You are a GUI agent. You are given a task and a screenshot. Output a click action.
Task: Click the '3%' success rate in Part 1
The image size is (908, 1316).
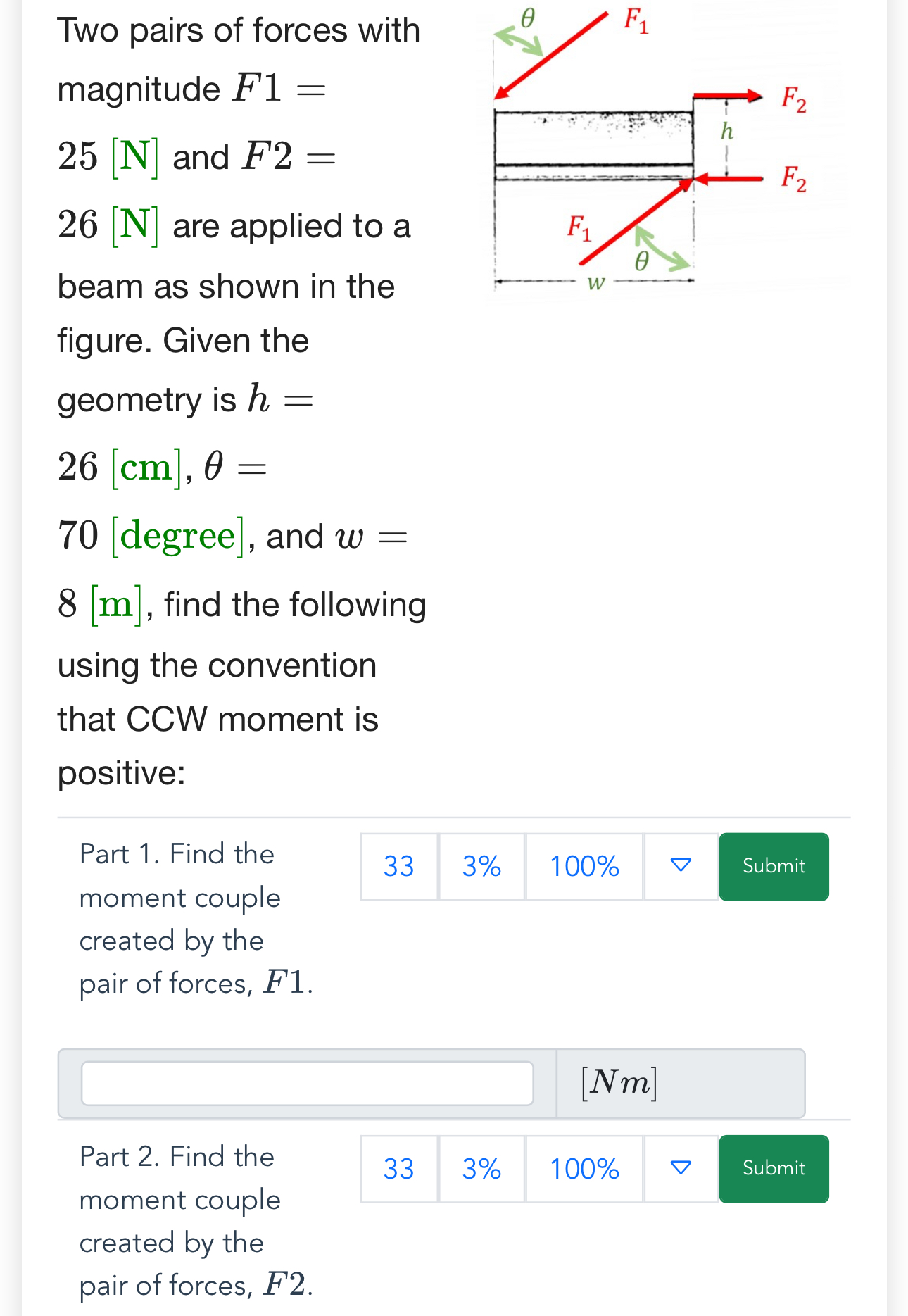point(481,867)
